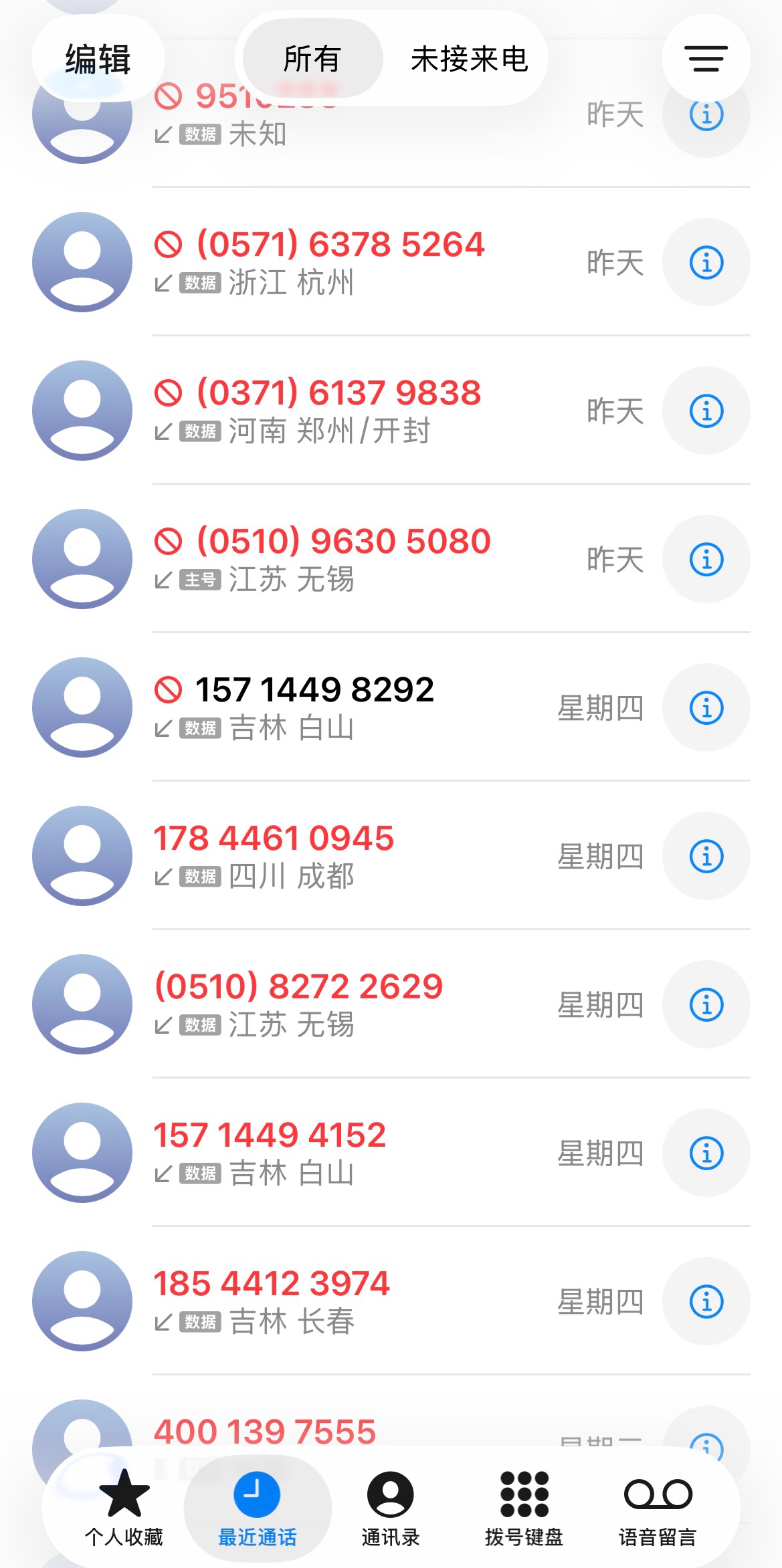The image size is (782, 1568).
Task: Open info for (0571) 6378 5264
Action: tap(706, 262)
